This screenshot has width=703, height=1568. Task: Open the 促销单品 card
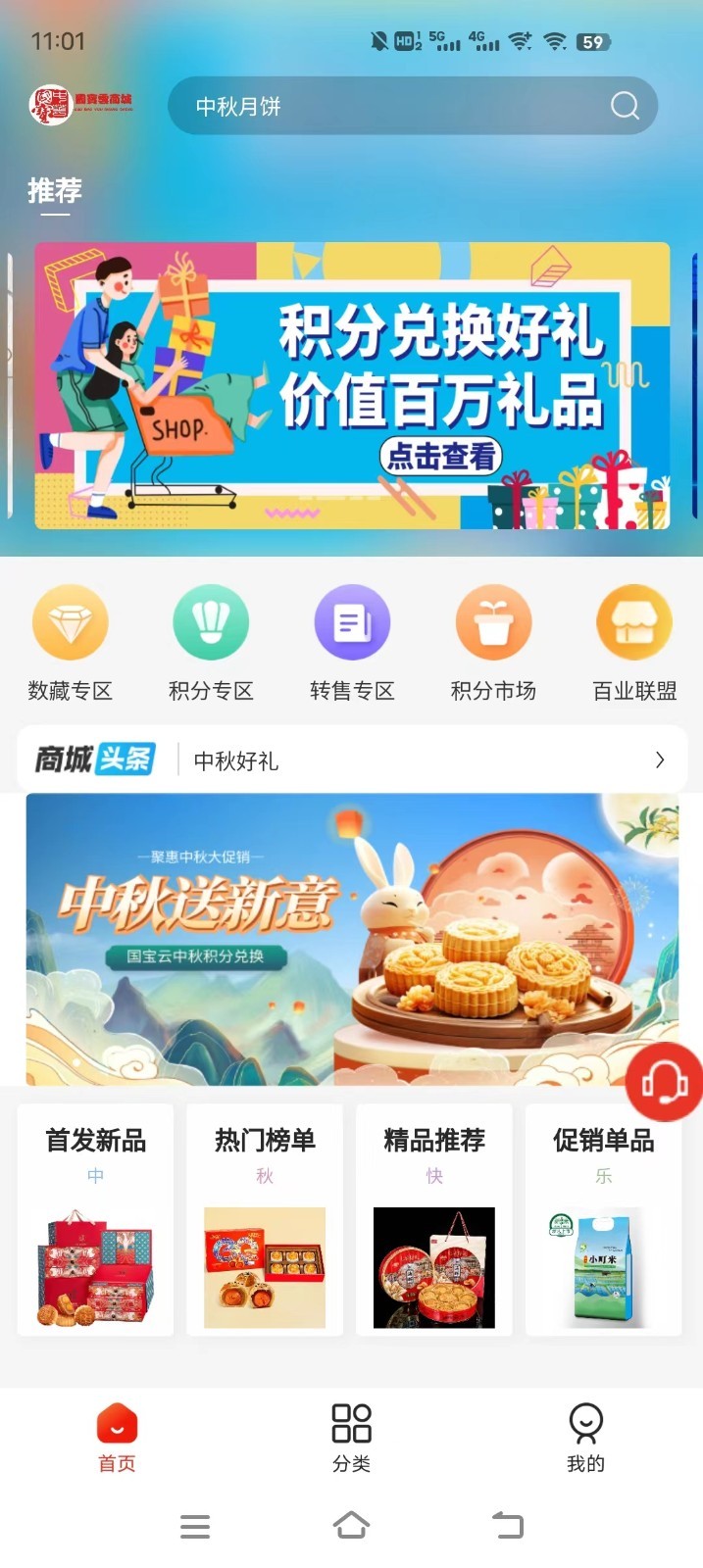tap(604, 1219)
